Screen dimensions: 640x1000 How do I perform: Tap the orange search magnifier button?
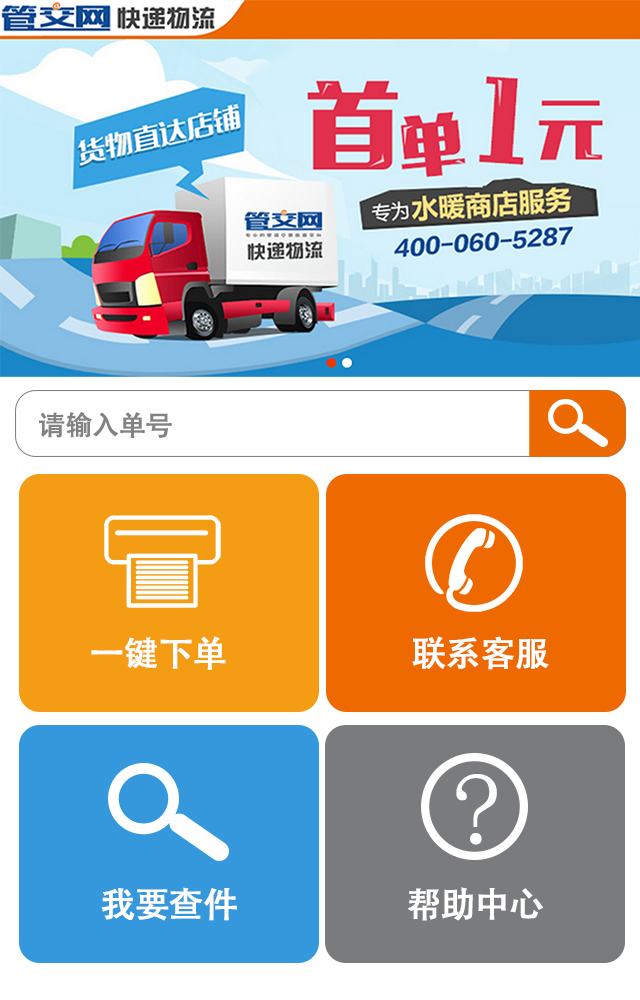click(x=577, y=424)
